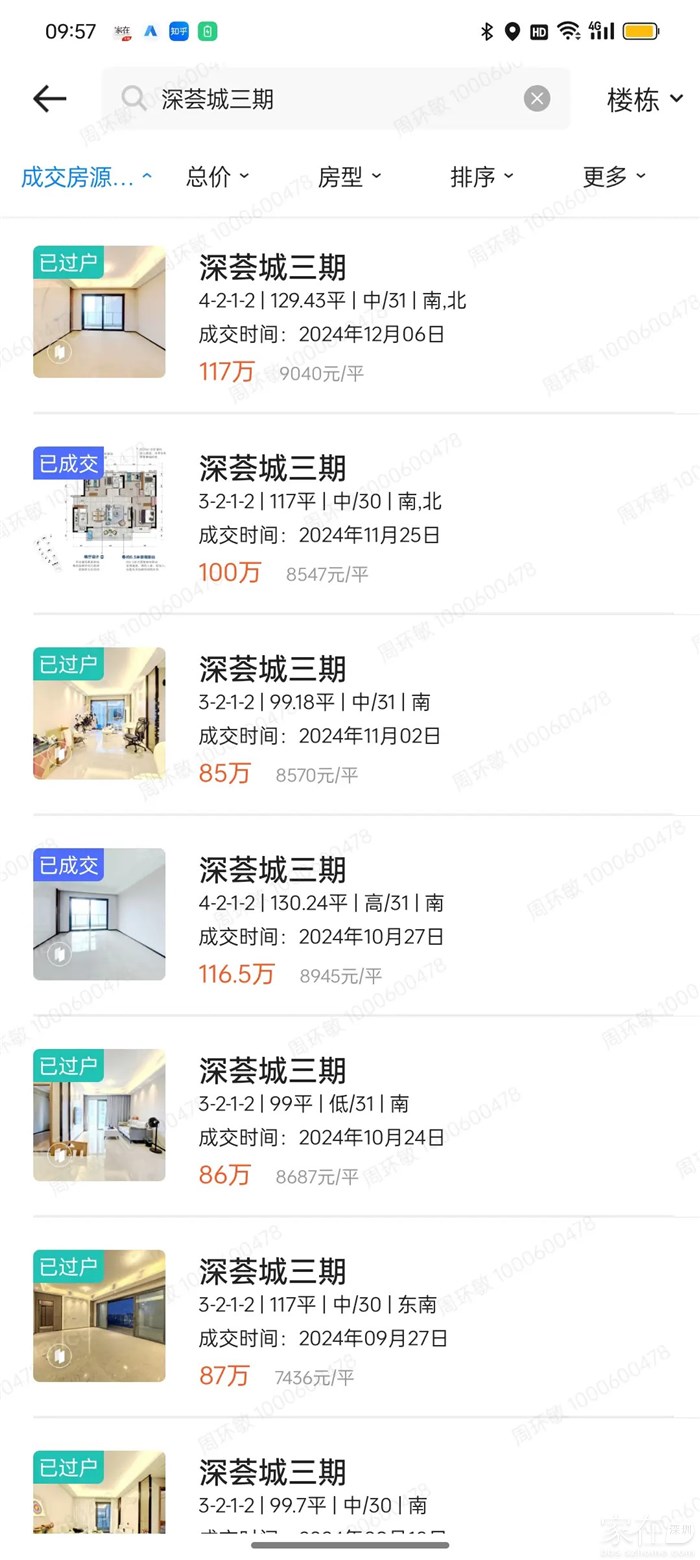This screenshot has width=700, height=1560.
Task: Show 更多 filter options
Action: click(x=613, y=177)
